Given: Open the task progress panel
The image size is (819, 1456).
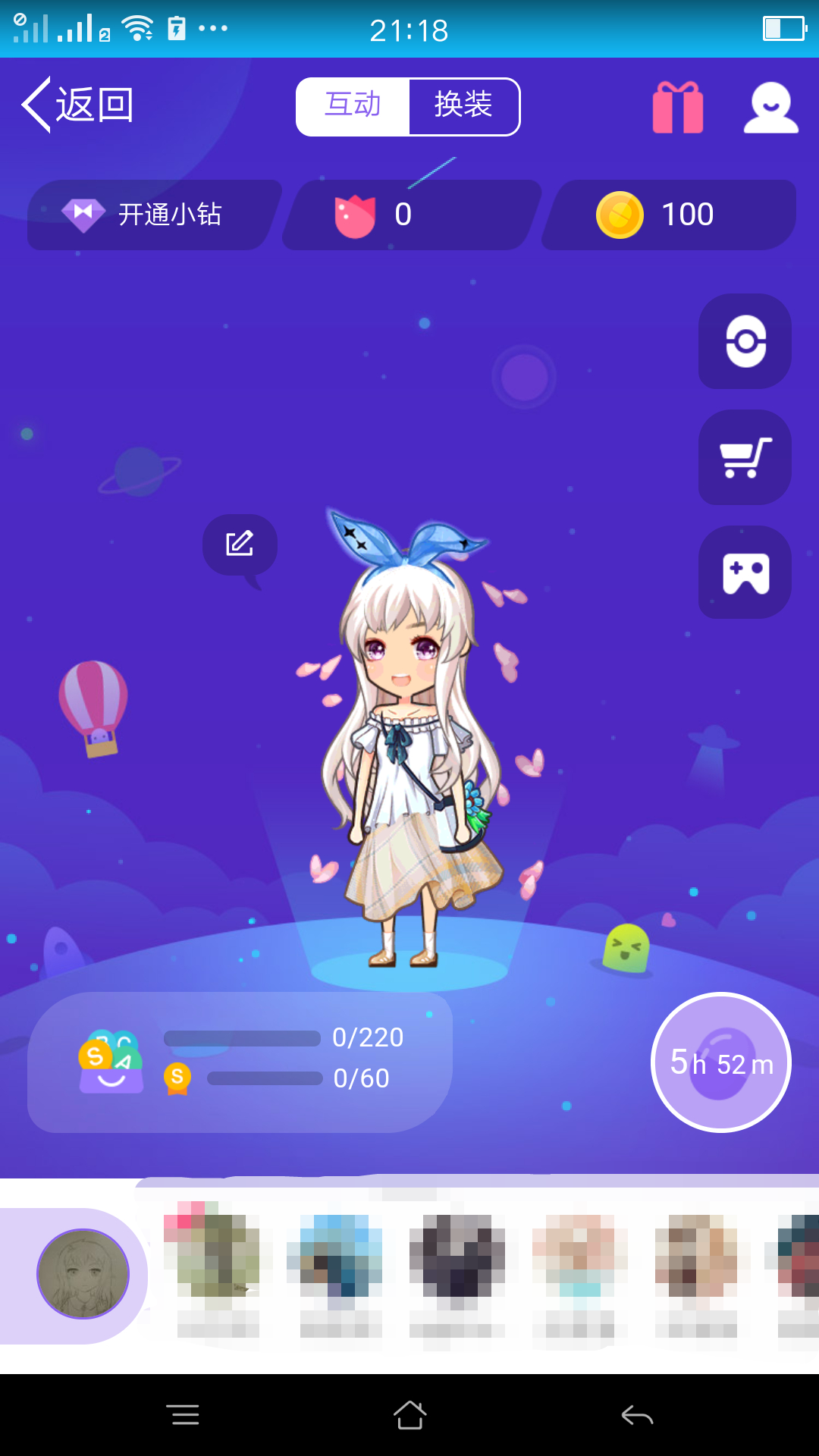Looking at the screenshot, I should click(240, 1060).
